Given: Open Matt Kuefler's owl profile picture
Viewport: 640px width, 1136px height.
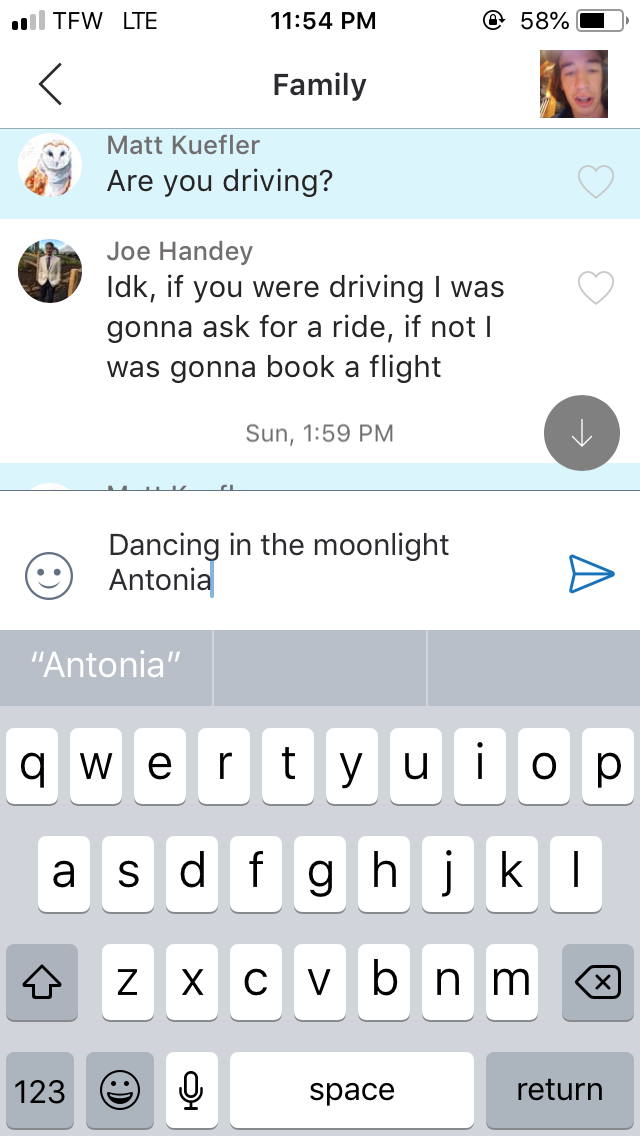Looking at the screenshot, I should click(x=50, y=166).
